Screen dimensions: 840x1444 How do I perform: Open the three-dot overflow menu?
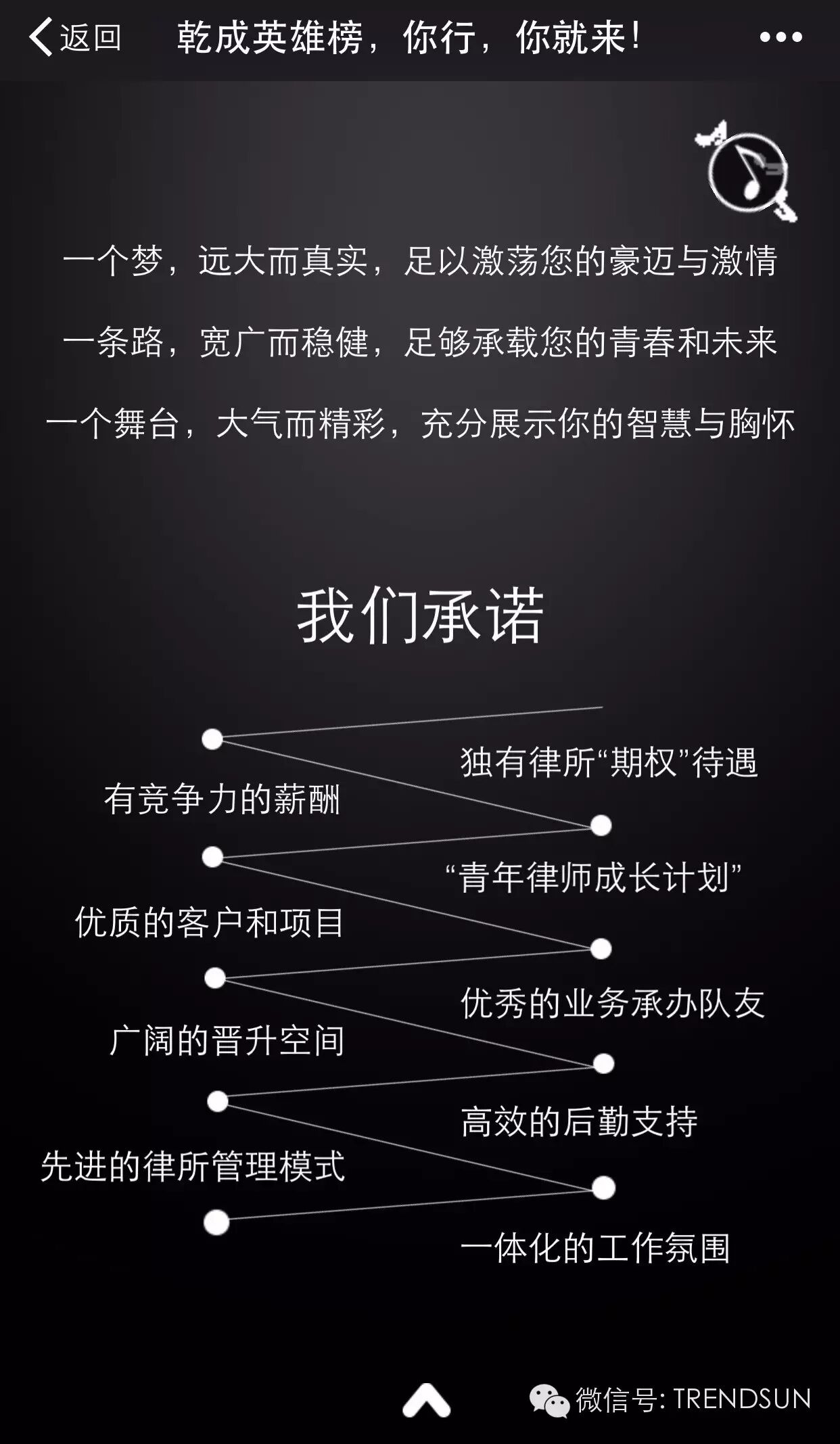[780, 38]
